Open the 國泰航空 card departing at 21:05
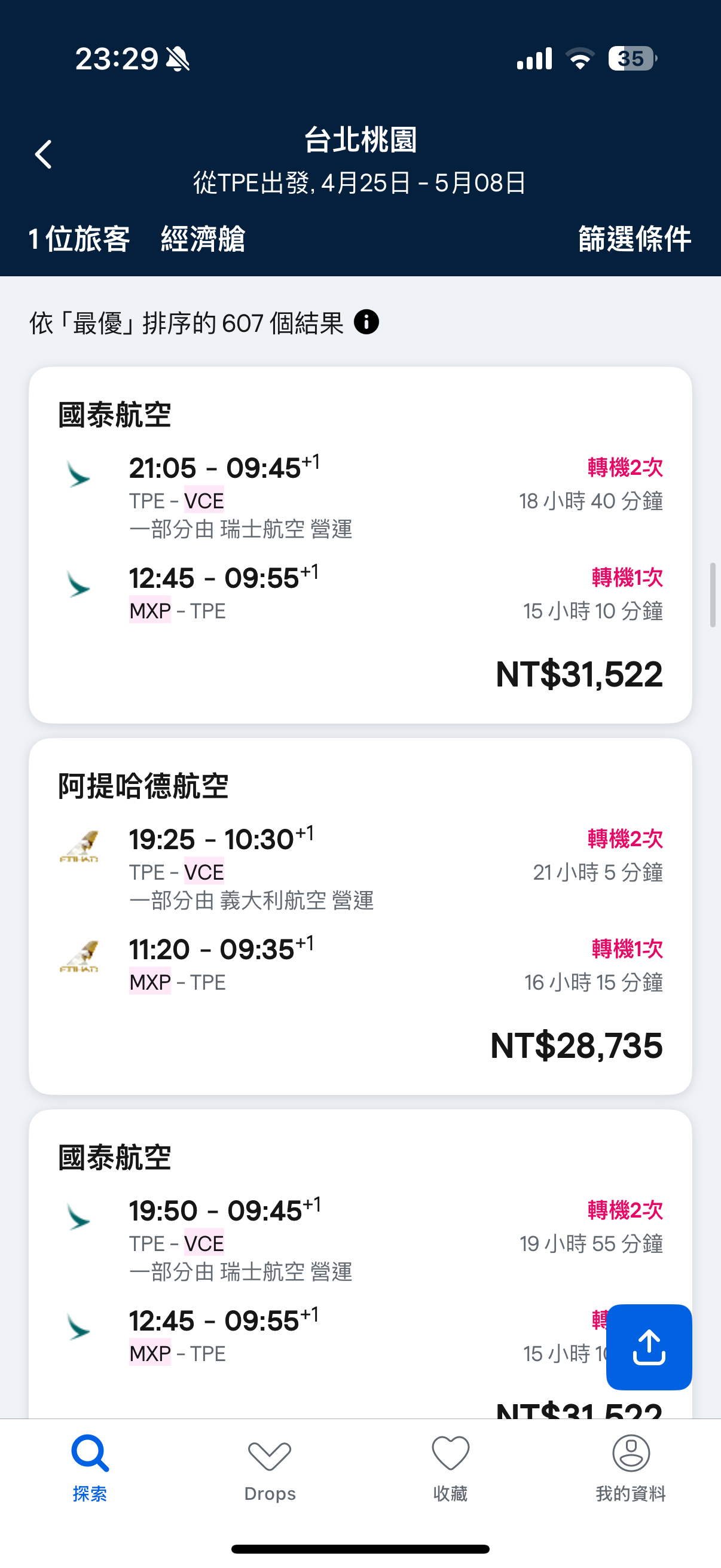The width and height of the screenshot is (721, 1568). pos(360,545)
